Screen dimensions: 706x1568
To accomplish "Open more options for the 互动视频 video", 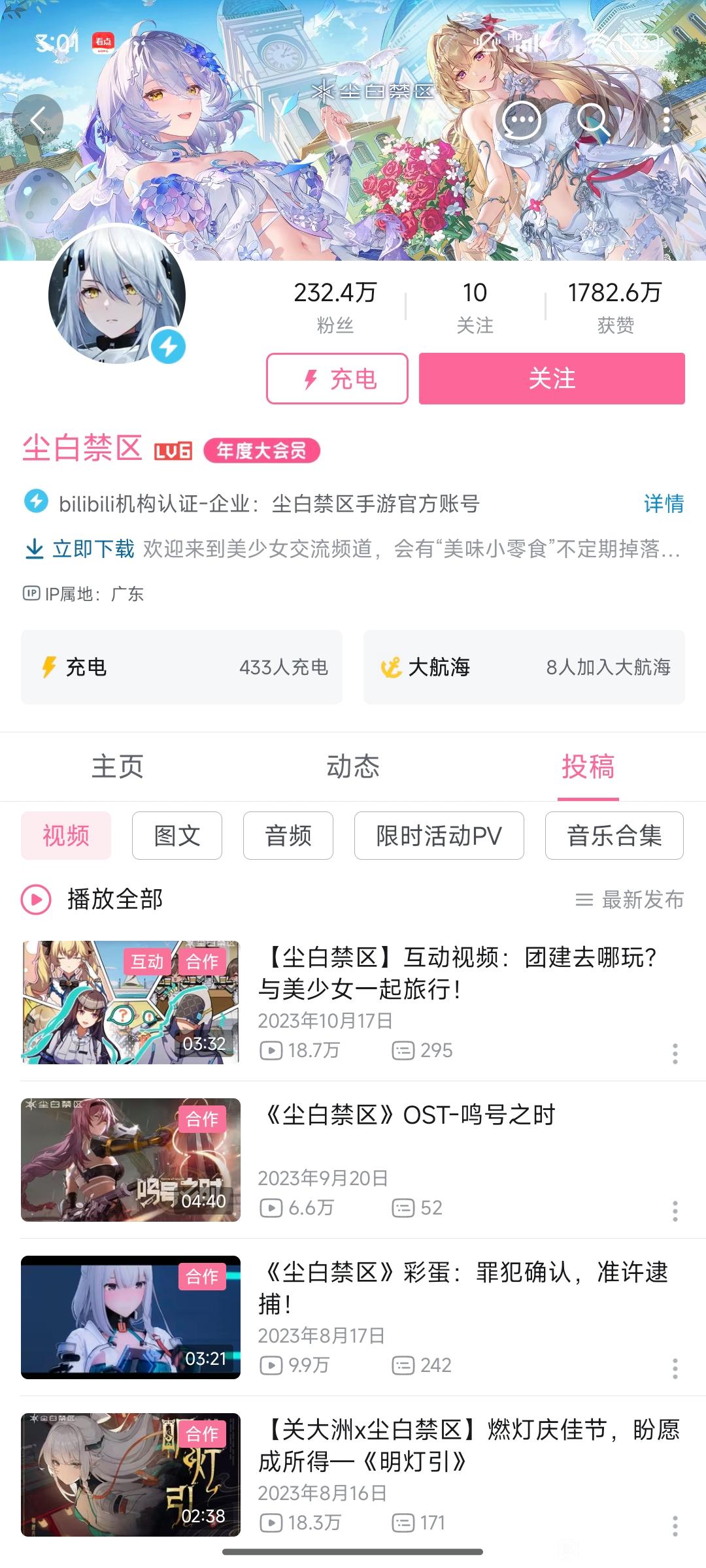I will point(675,1053).
